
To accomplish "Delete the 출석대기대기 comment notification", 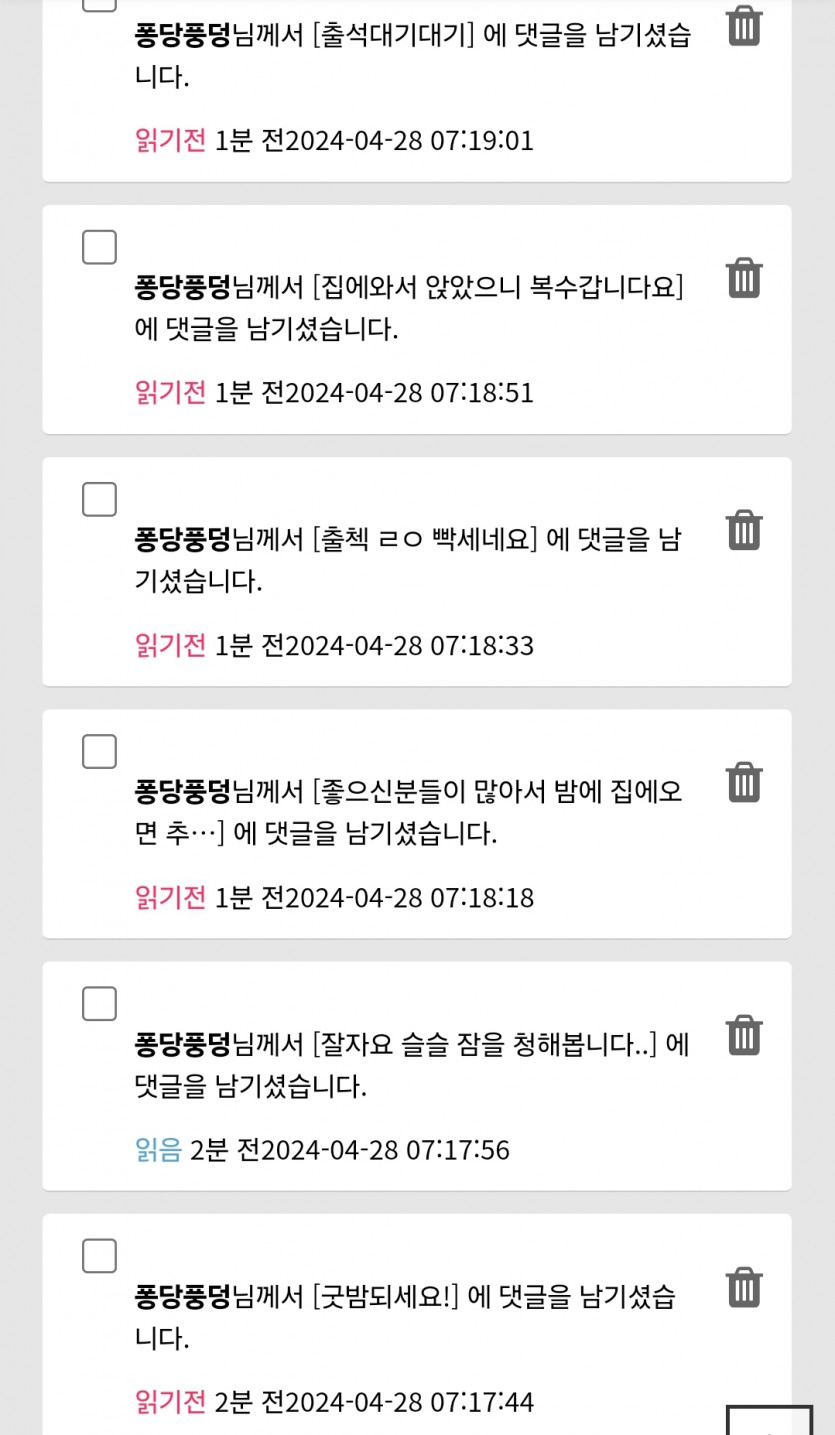I will point(743,26).
